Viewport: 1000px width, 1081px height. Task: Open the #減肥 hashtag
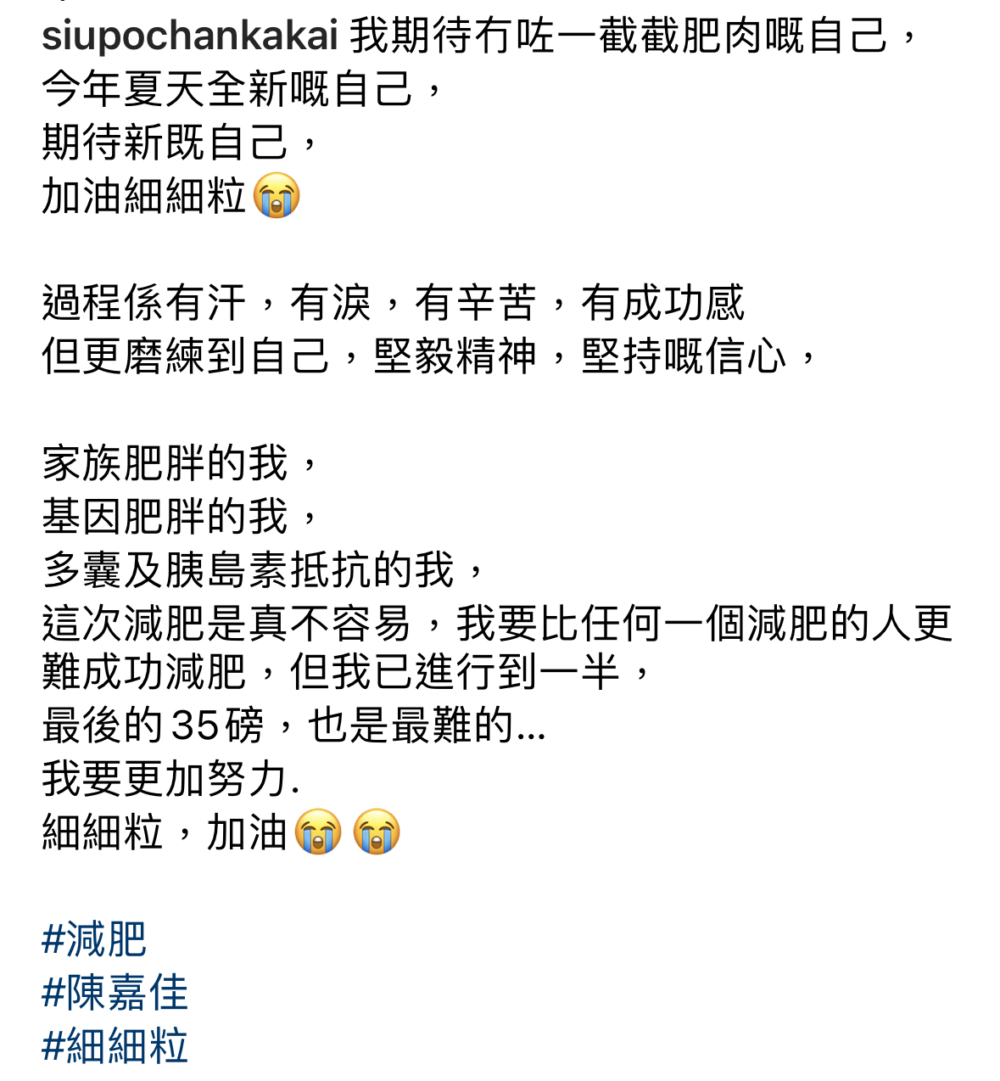pyautogui.click(x=94, y=940)
